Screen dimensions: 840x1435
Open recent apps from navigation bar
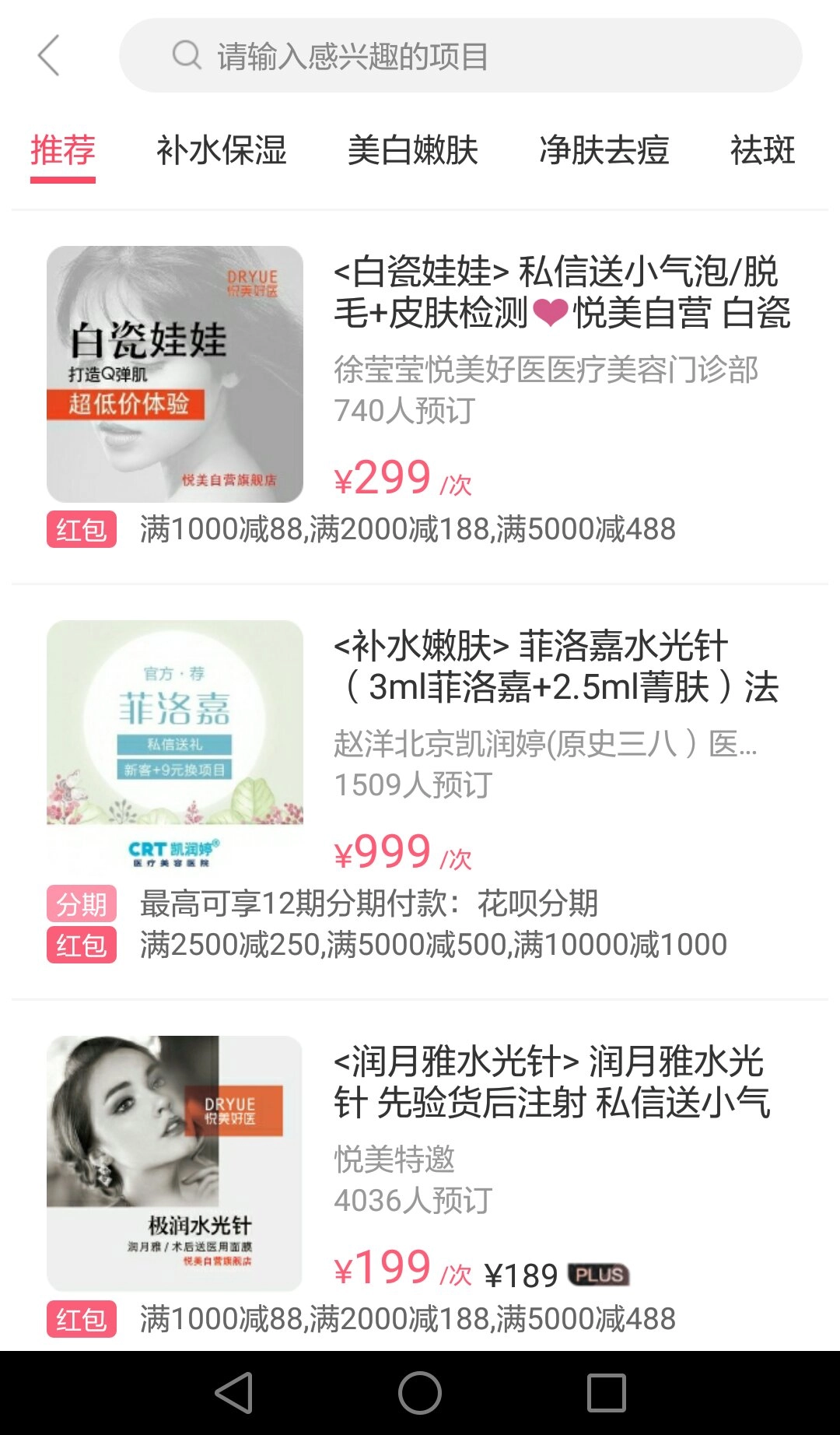pyautogui.click(x=607, y=1393)
